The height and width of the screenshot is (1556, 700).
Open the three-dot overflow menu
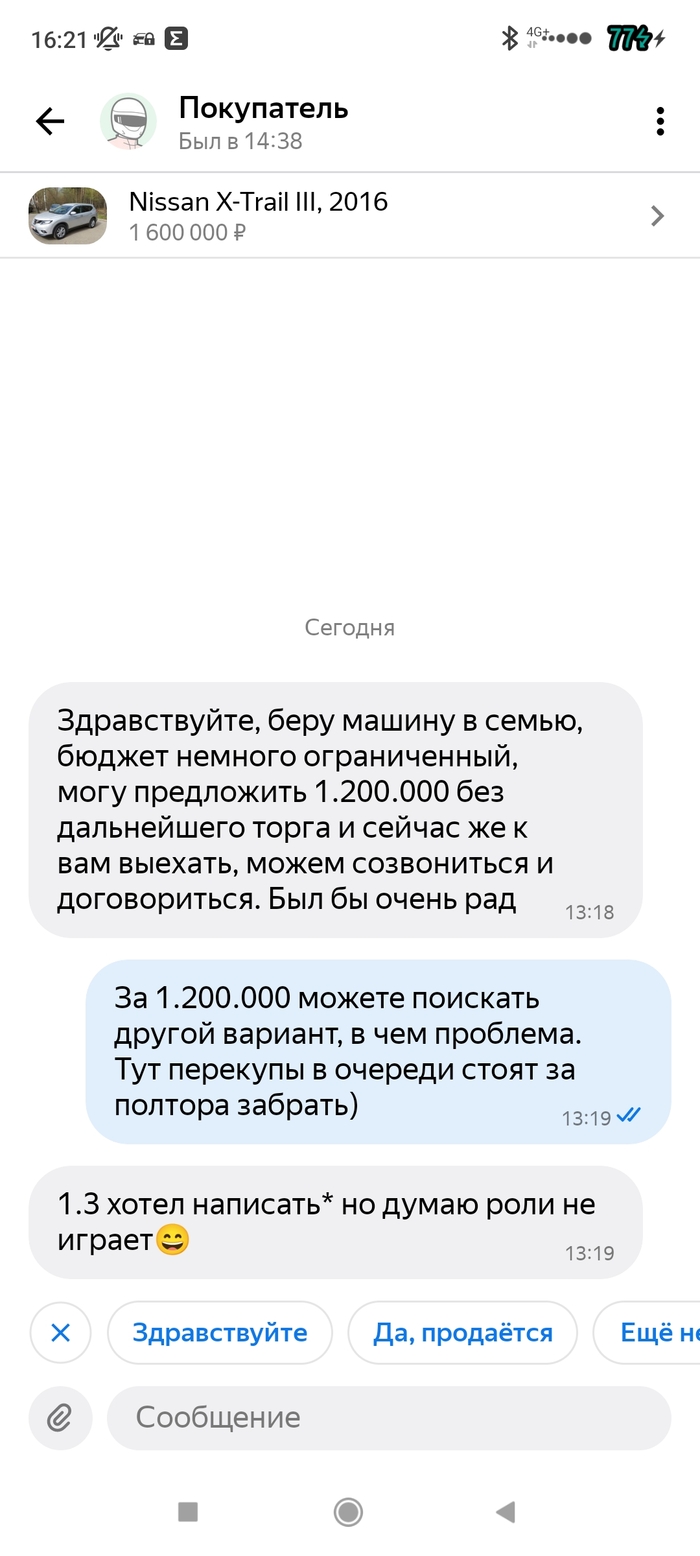tap(660, 122)
